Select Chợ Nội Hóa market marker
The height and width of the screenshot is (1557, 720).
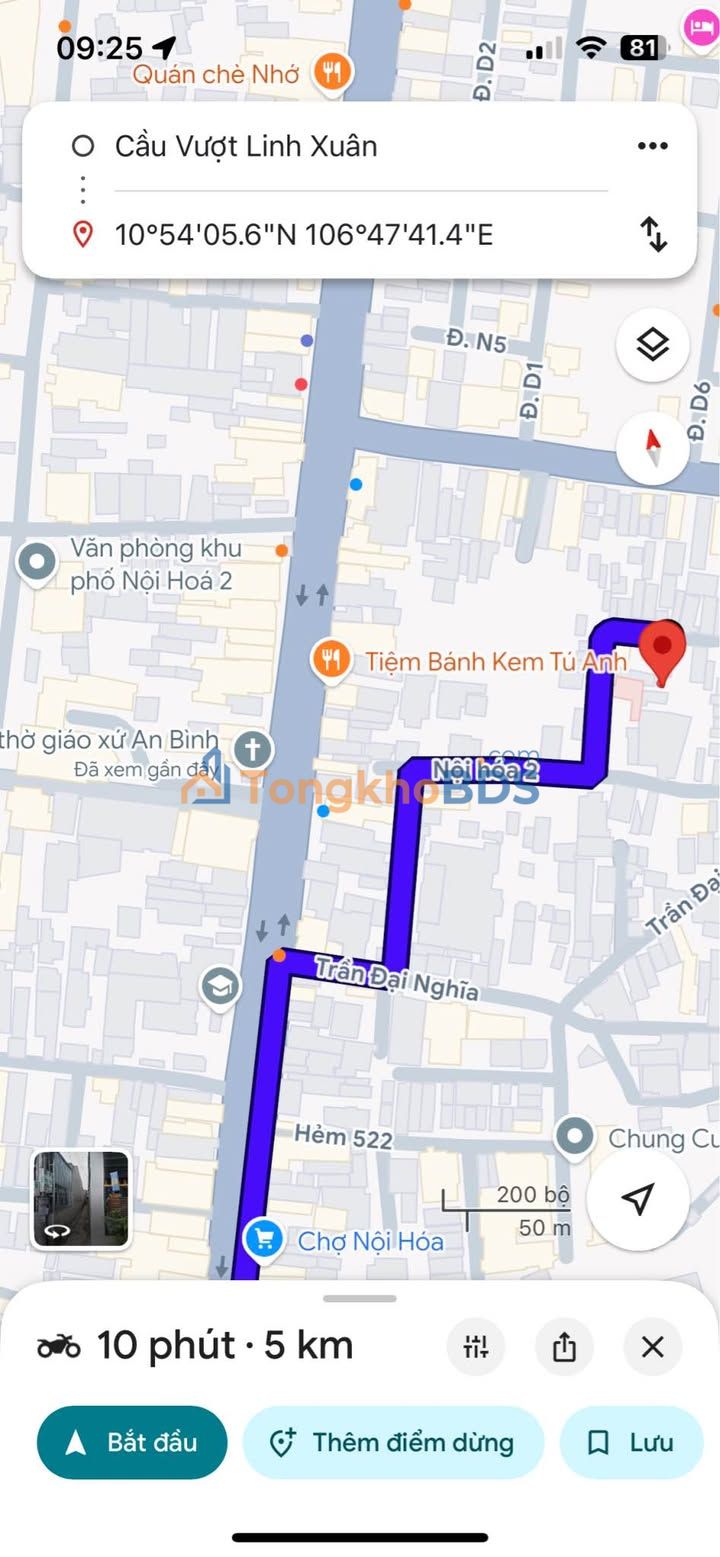click(264, 1241)
